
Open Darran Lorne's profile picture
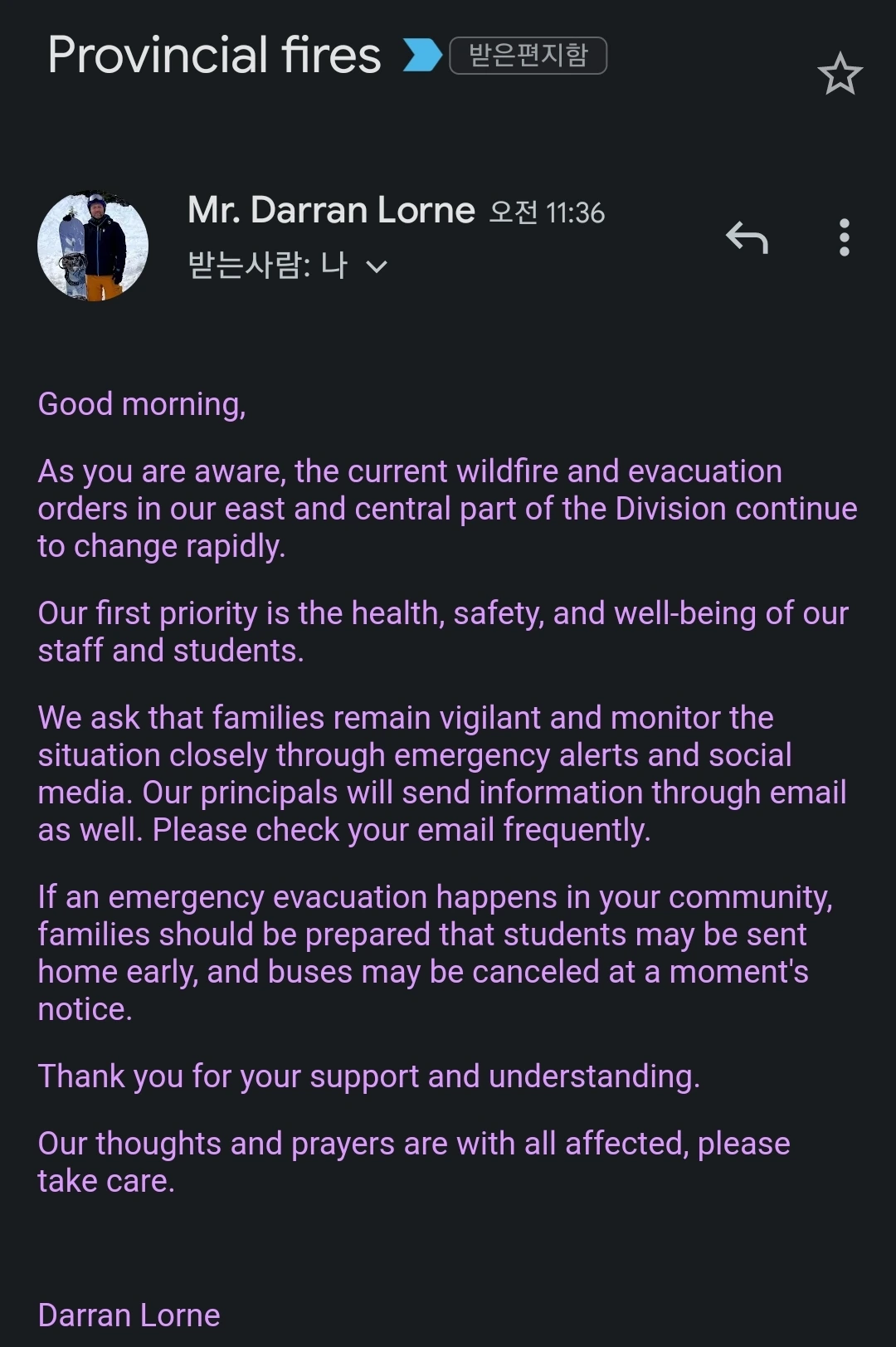pos(93,246)
